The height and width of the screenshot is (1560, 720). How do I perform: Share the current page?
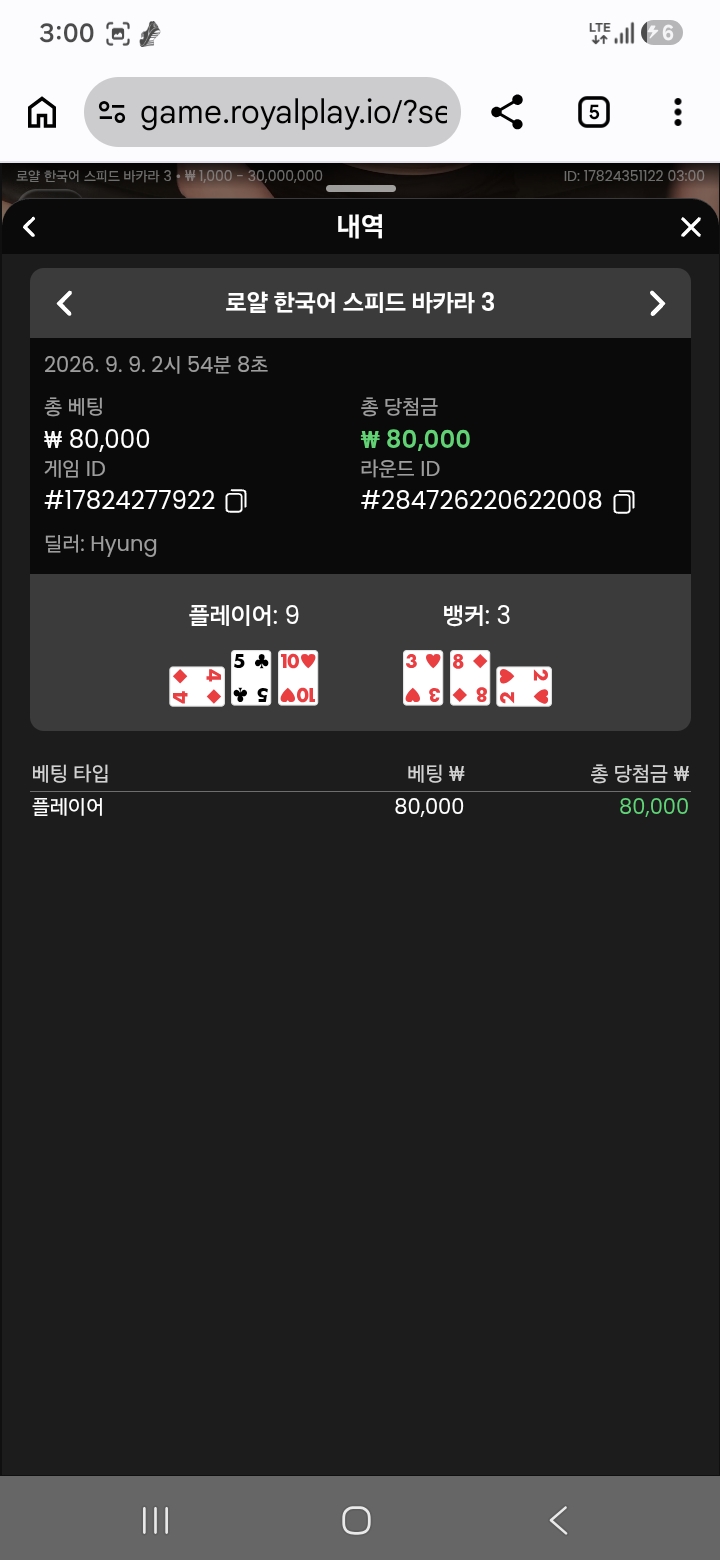[x=507, y=113]
